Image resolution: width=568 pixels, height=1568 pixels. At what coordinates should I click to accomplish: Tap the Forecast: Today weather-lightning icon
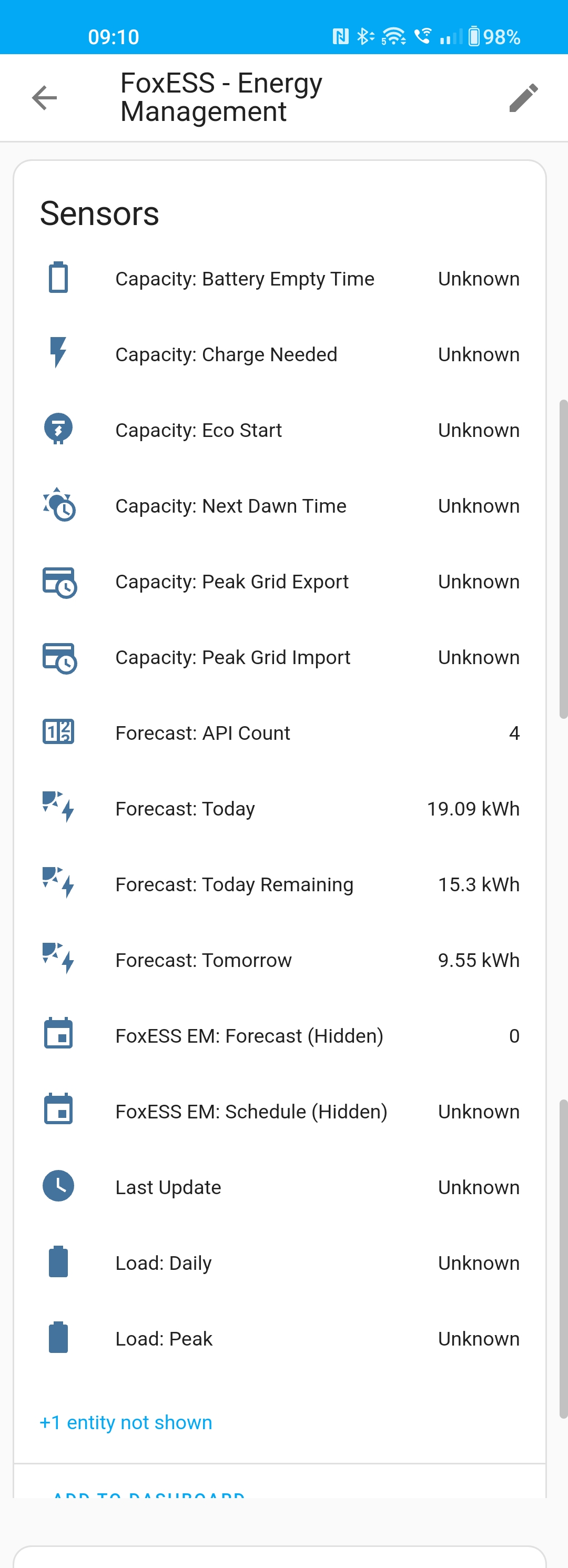[58, 808]
